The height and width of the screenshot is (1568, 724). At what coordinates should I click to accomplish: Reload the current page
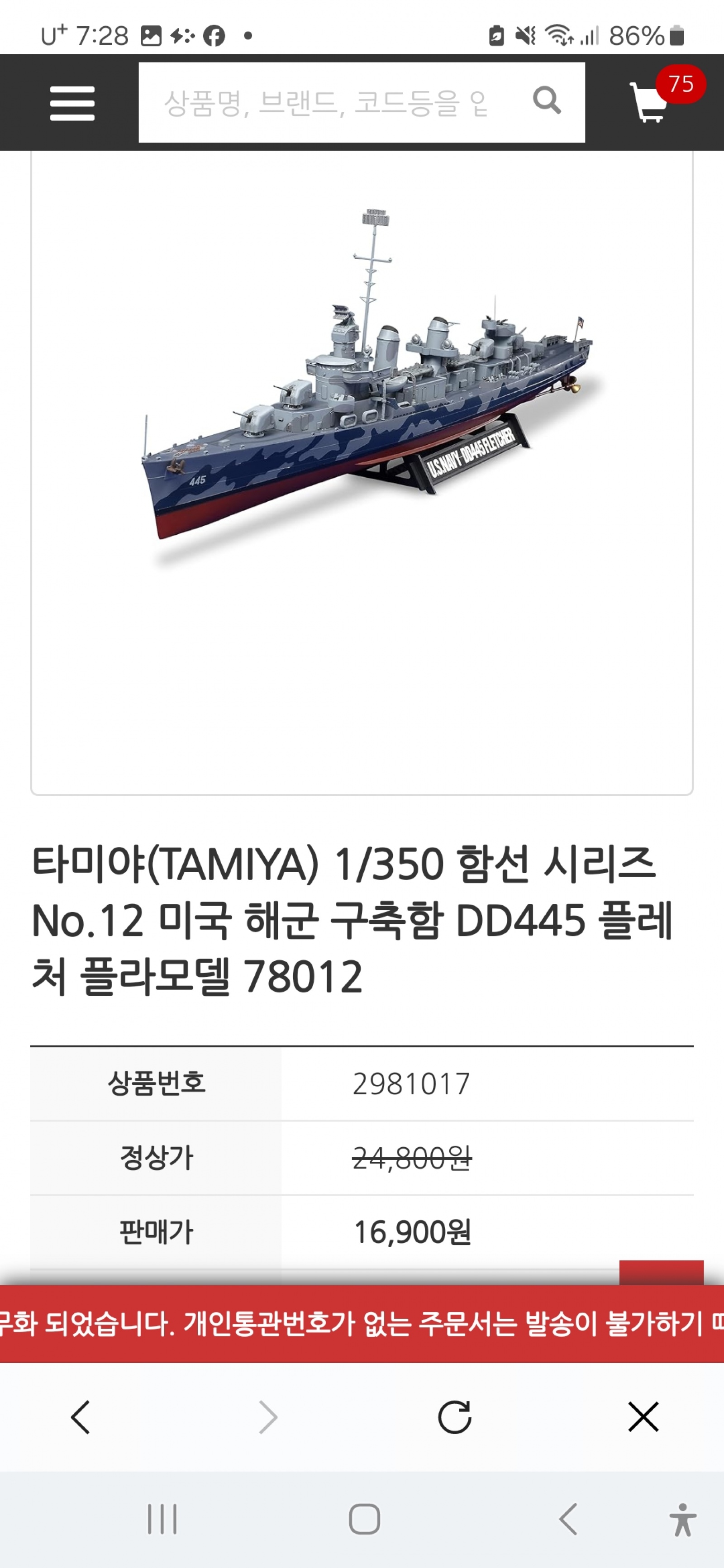(x=454, y=1417)
